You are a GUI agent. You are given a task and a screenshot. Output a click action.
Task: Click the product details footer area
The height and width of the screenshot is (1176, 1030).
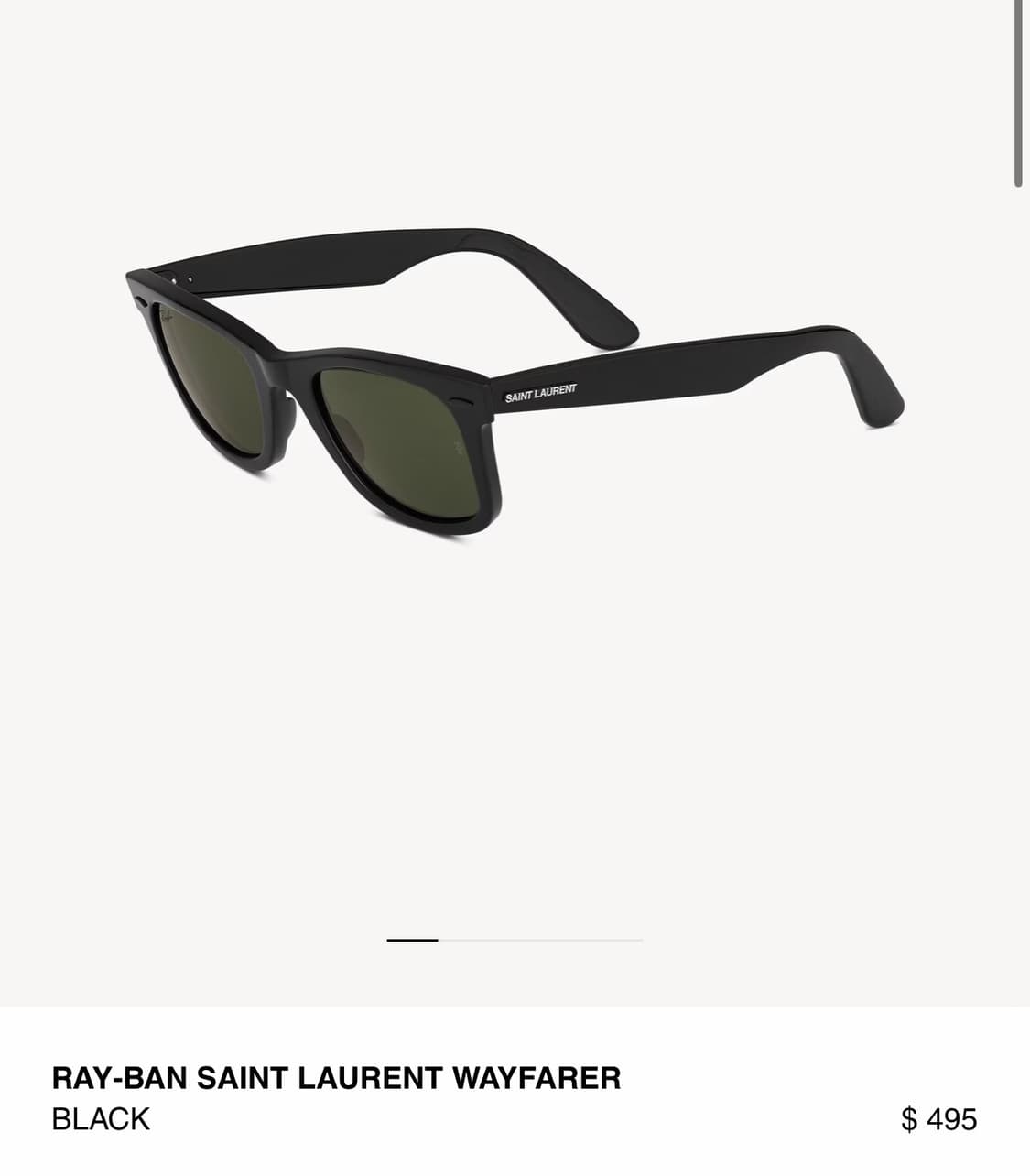pos(513,1099)
